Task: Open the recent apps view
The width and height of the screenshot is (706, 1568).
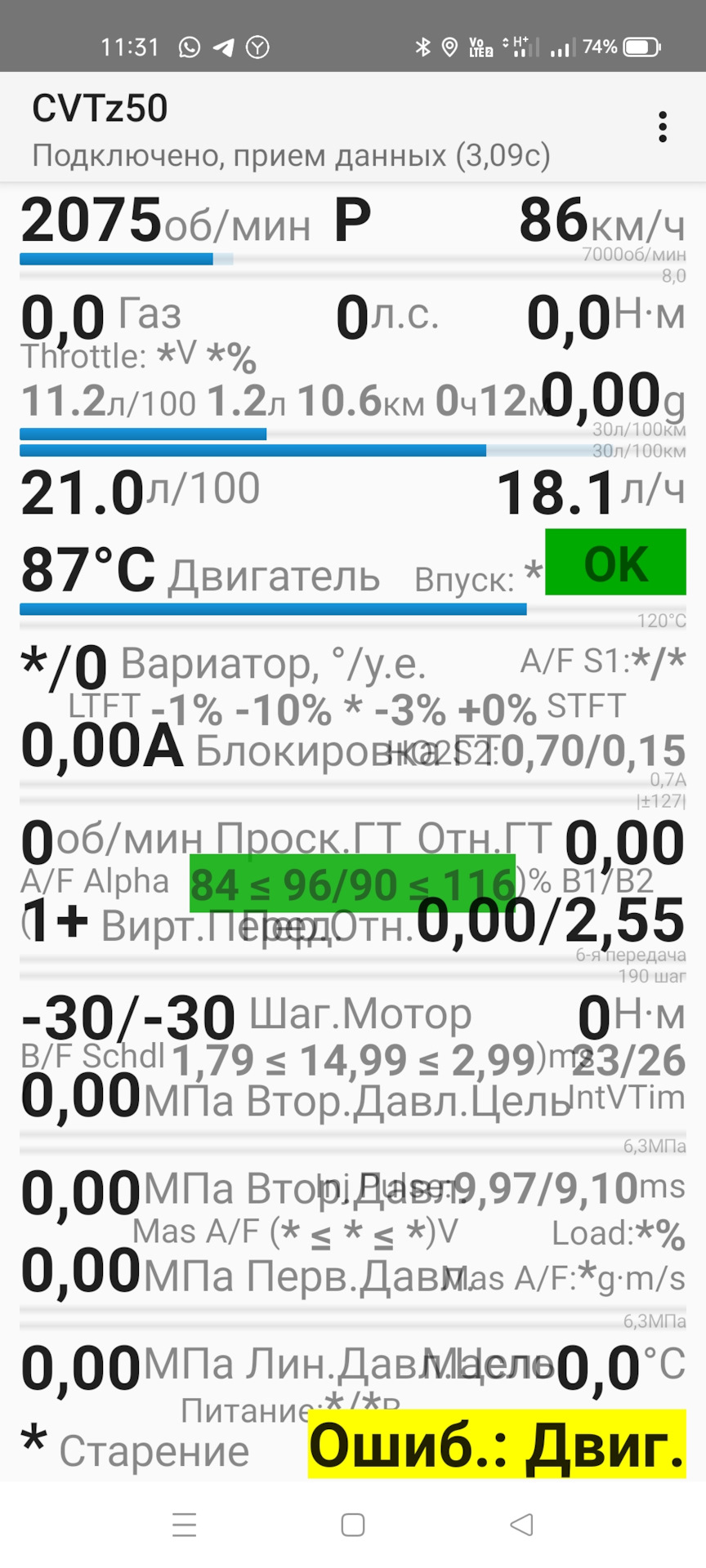Action: (185, 1524)
